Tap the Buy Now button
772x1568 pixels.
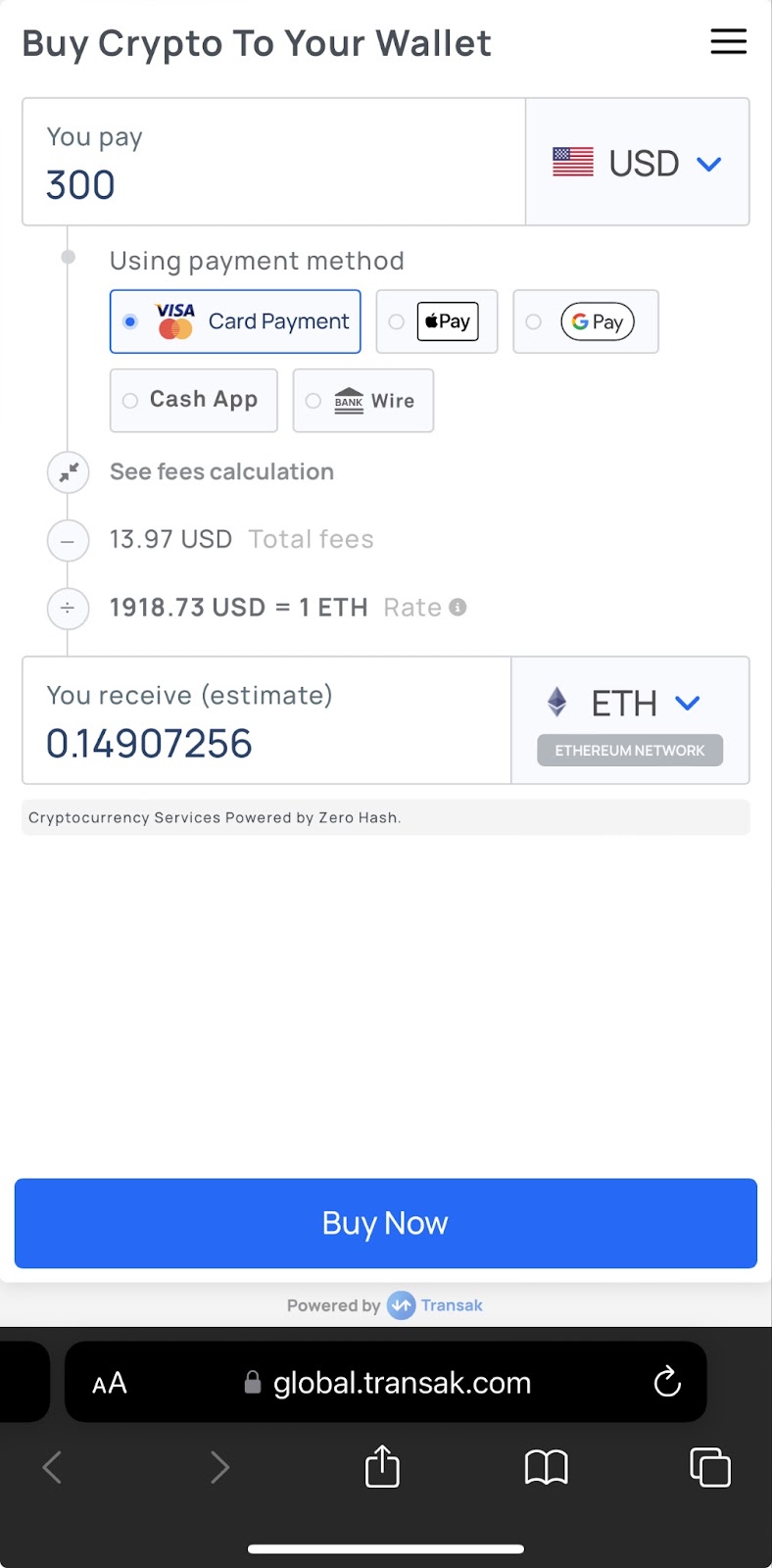pyautogui.click(x=386, y=1223)
